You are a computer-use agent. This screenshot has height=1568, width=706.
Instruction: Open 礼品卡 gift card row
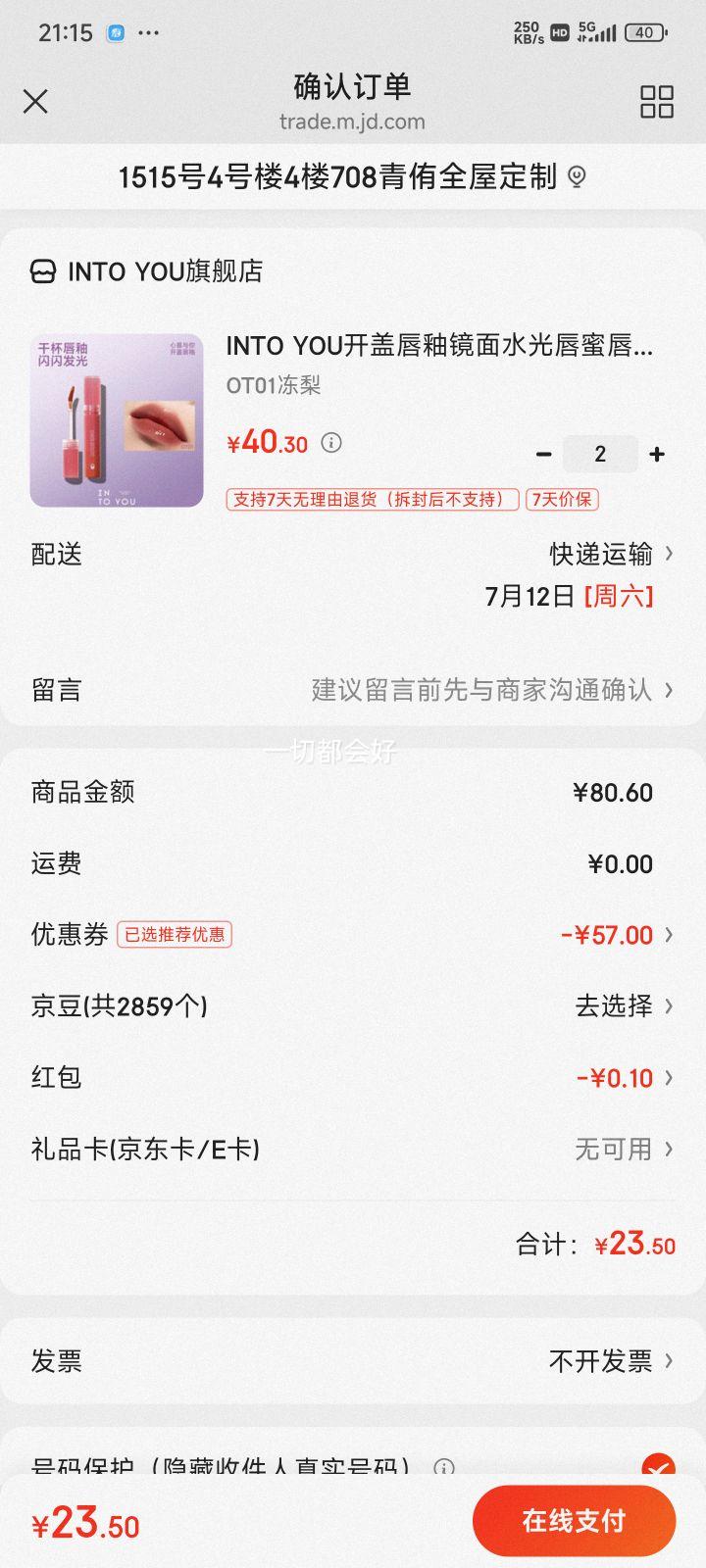[352, 1150]
